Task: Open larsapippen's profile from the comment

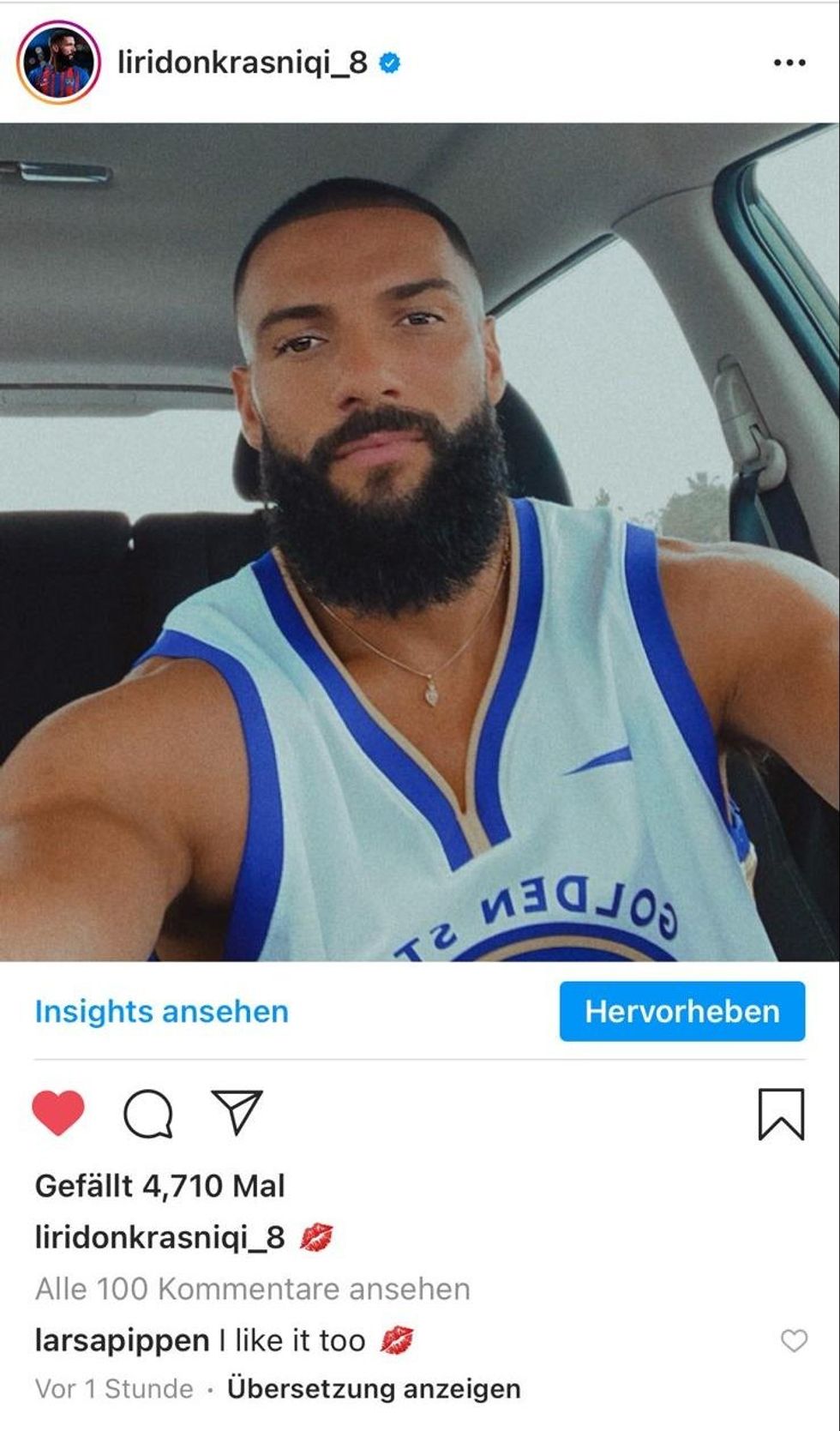Action: click(122, 1340)
